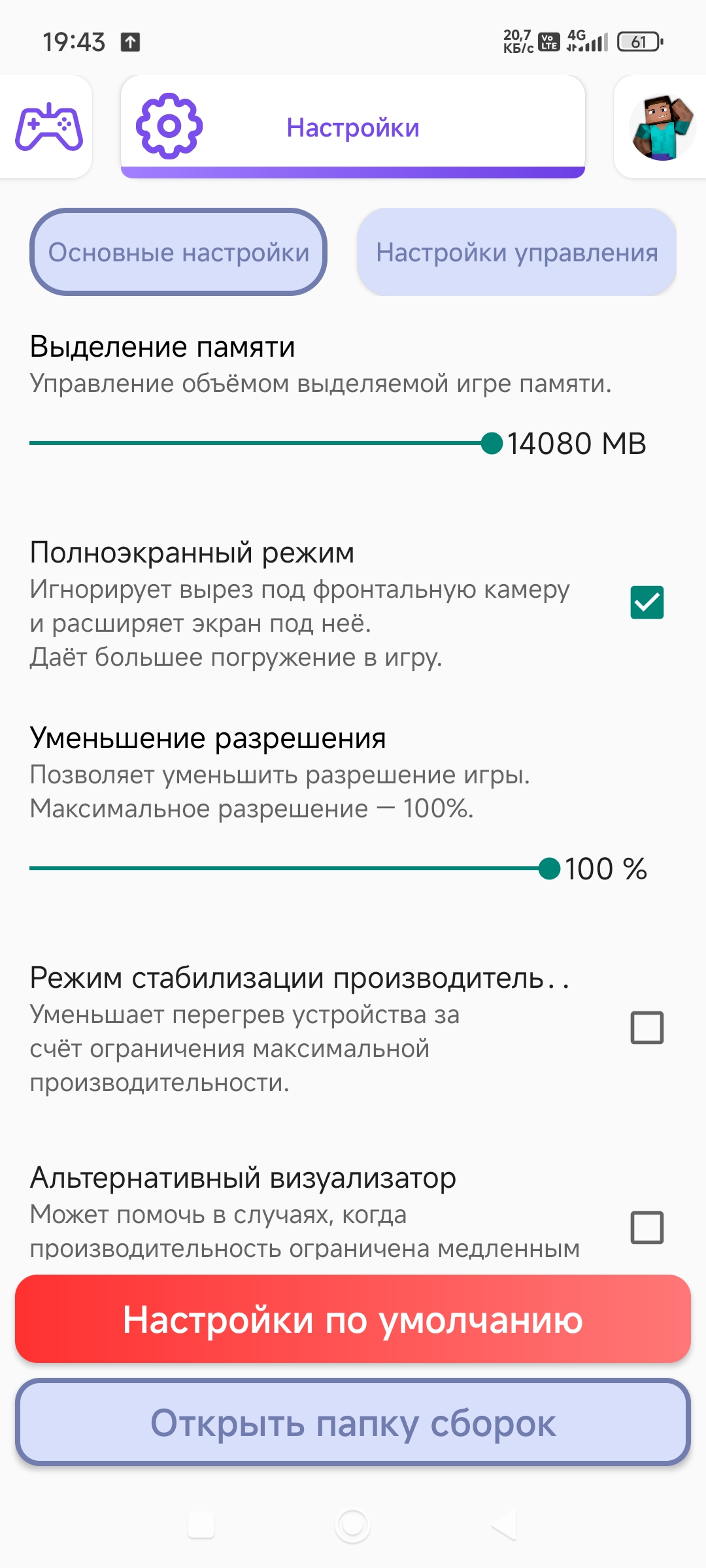This screenshot has width=706, height=1568.
Task: Tap Открыть папку сборок button
Action: [x=353, y=1422]
